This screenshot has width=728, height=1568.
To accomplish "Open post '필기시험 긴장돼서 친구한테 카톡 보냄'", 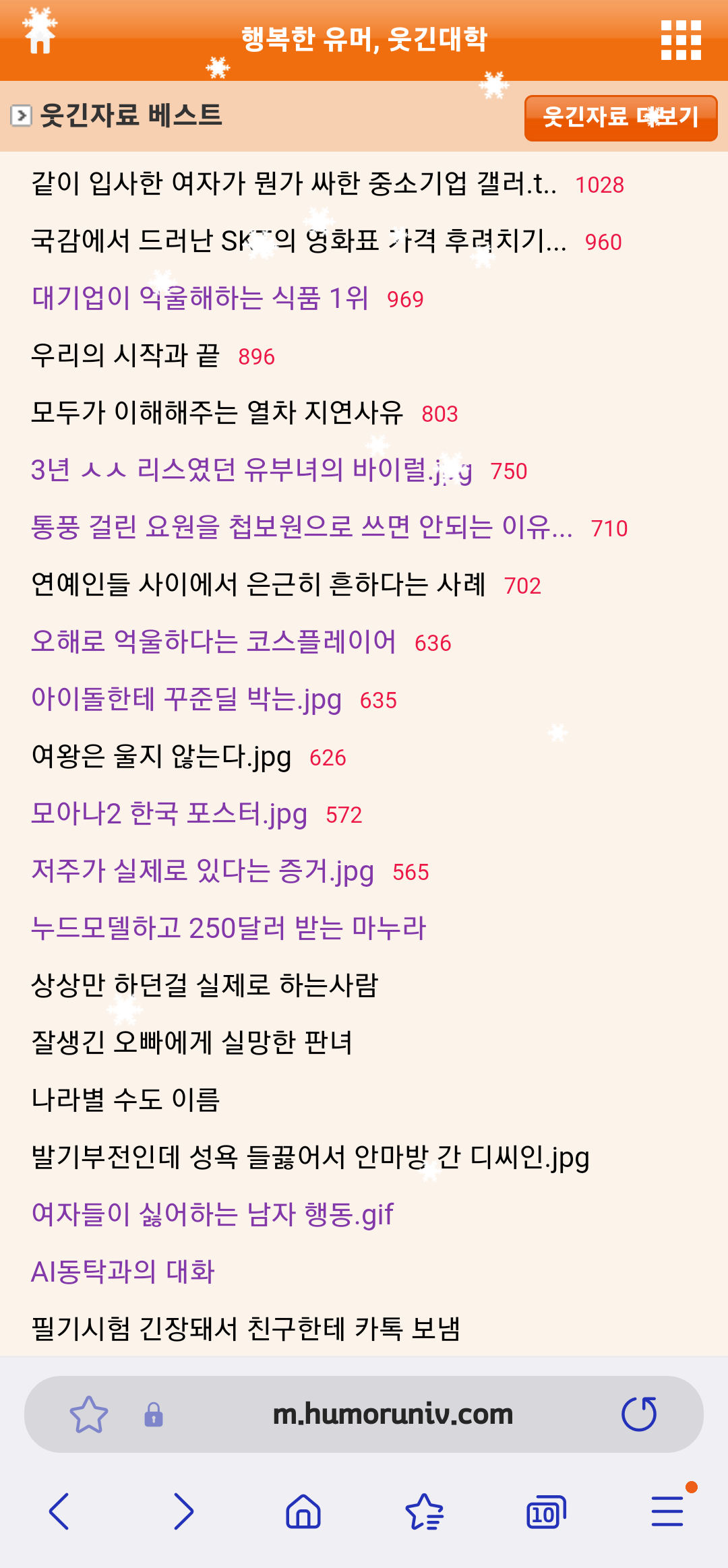I will point(245,1329).
